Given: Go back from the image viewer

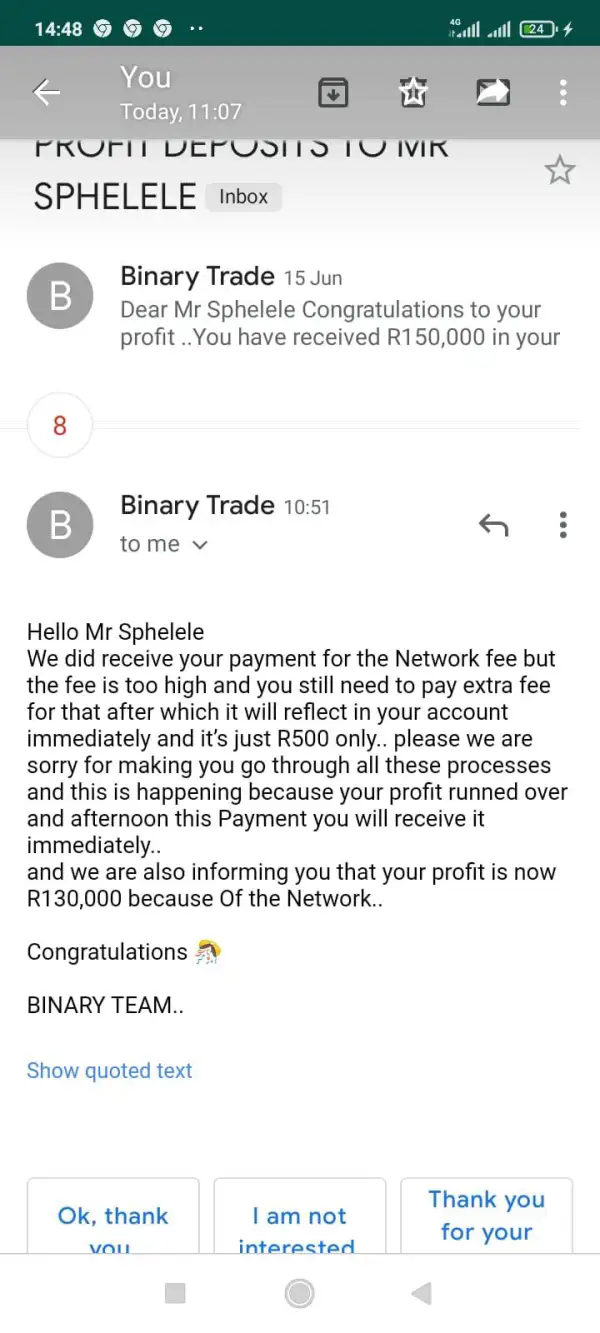Looking at the screenshot, I should pos(47,93).
